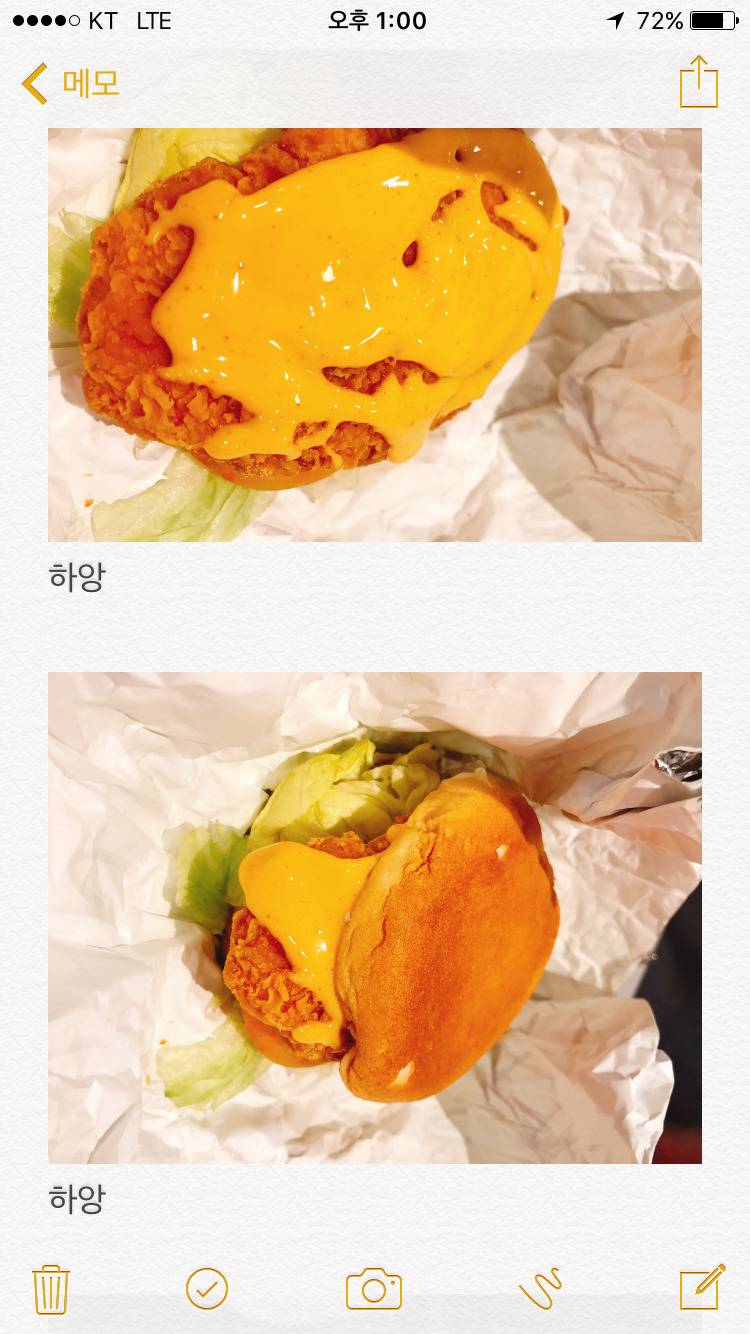Viewport: 750px width, 1334px height.
Task: Tap the 오후 1:00 clock display
Action: coord(375,18)
